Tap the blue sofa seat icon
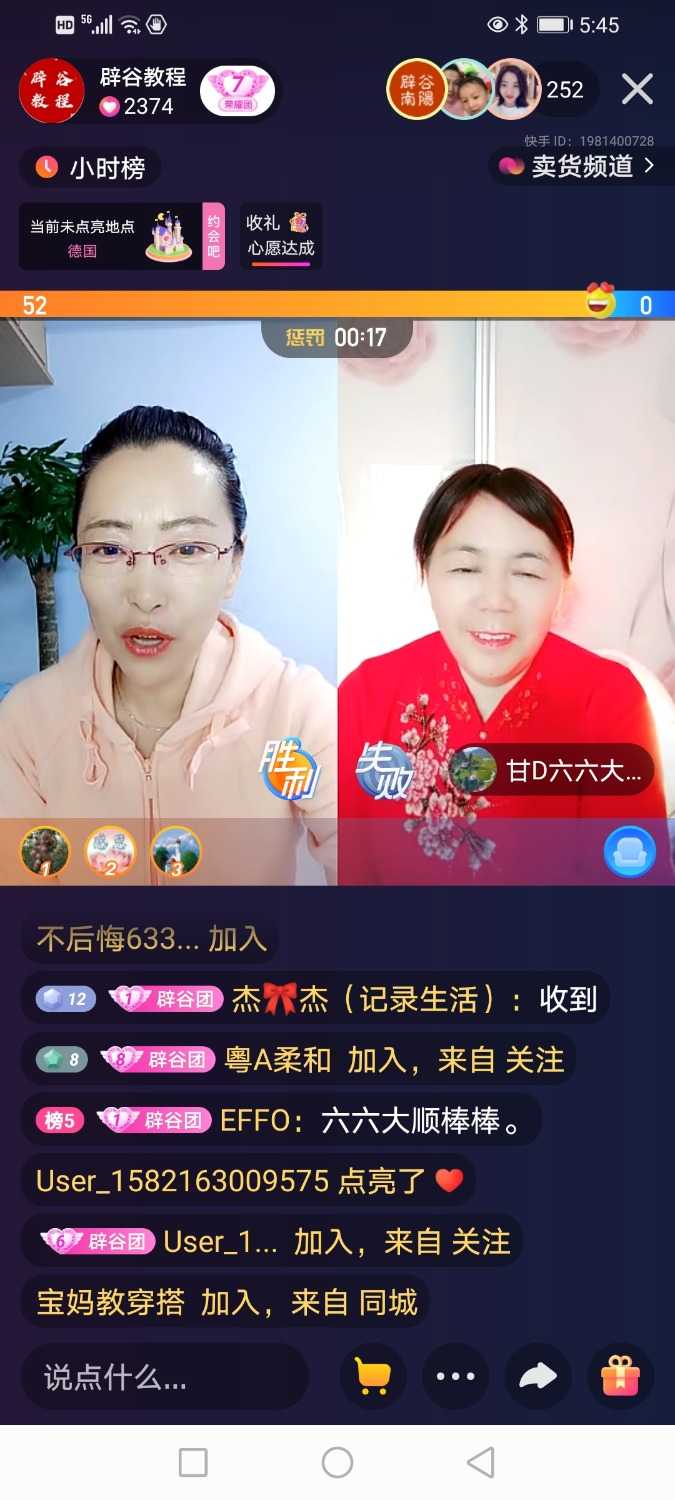The image size is (675, 1500). [x=630, y=852]
